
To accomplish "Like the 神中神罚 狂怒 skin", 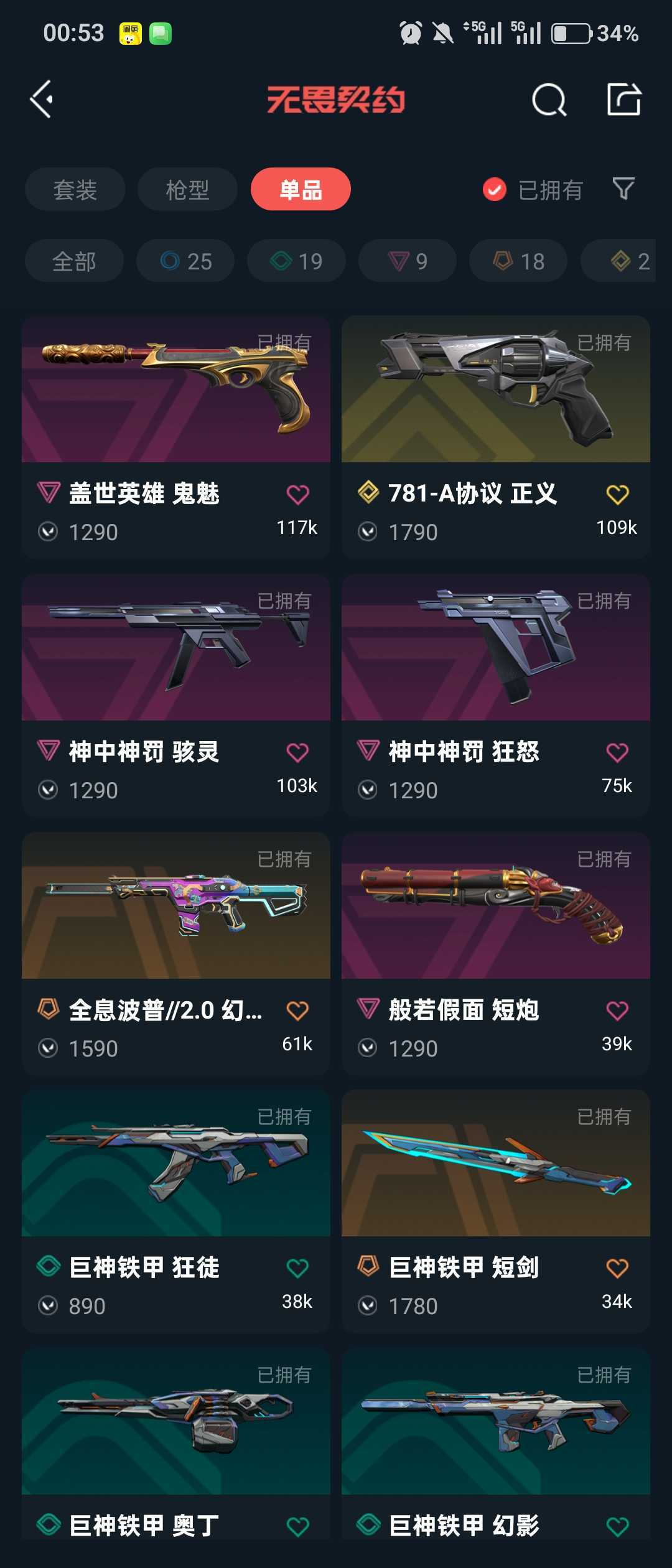I will coord(617,753).
